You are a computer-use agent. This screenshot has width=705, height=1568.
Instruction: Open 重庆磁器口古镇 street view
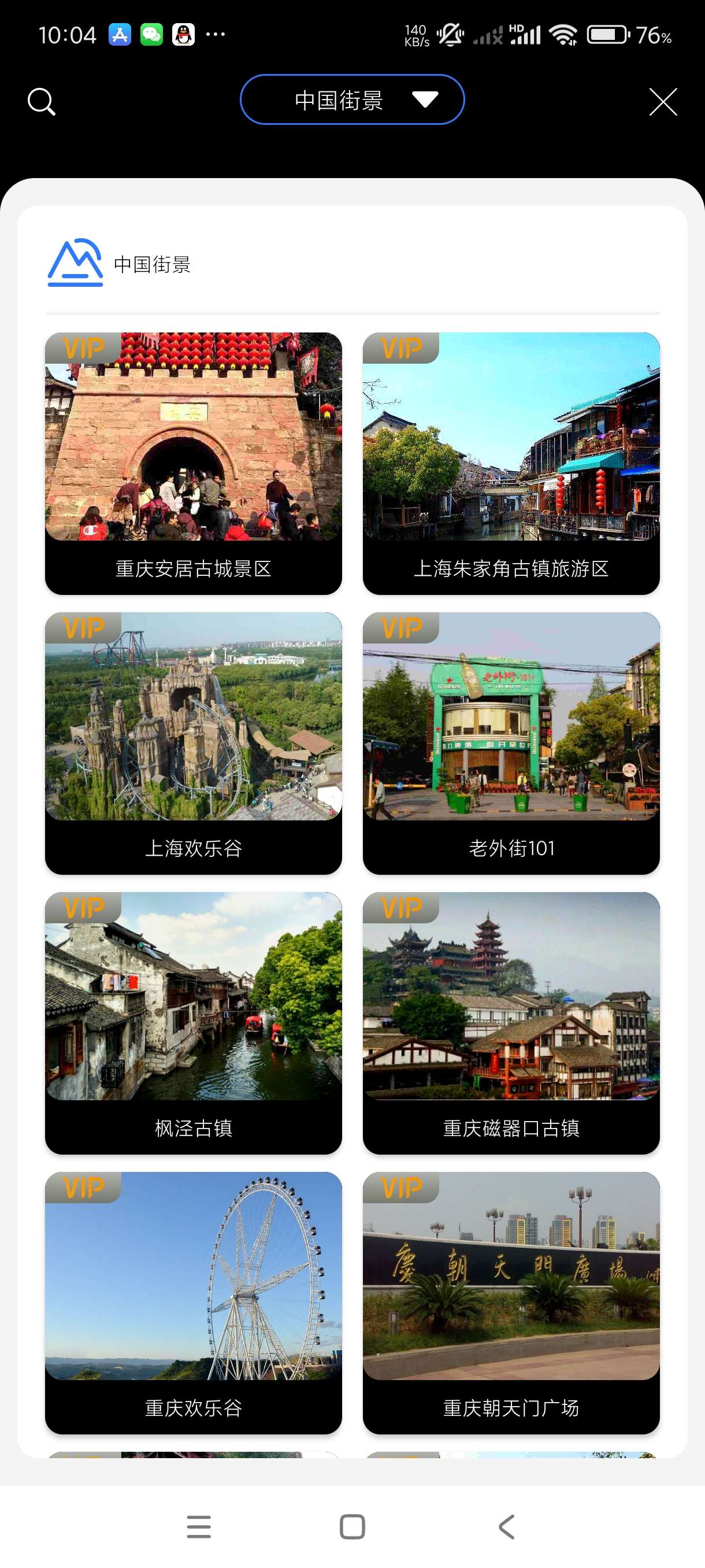click(x=511, y=1023)
